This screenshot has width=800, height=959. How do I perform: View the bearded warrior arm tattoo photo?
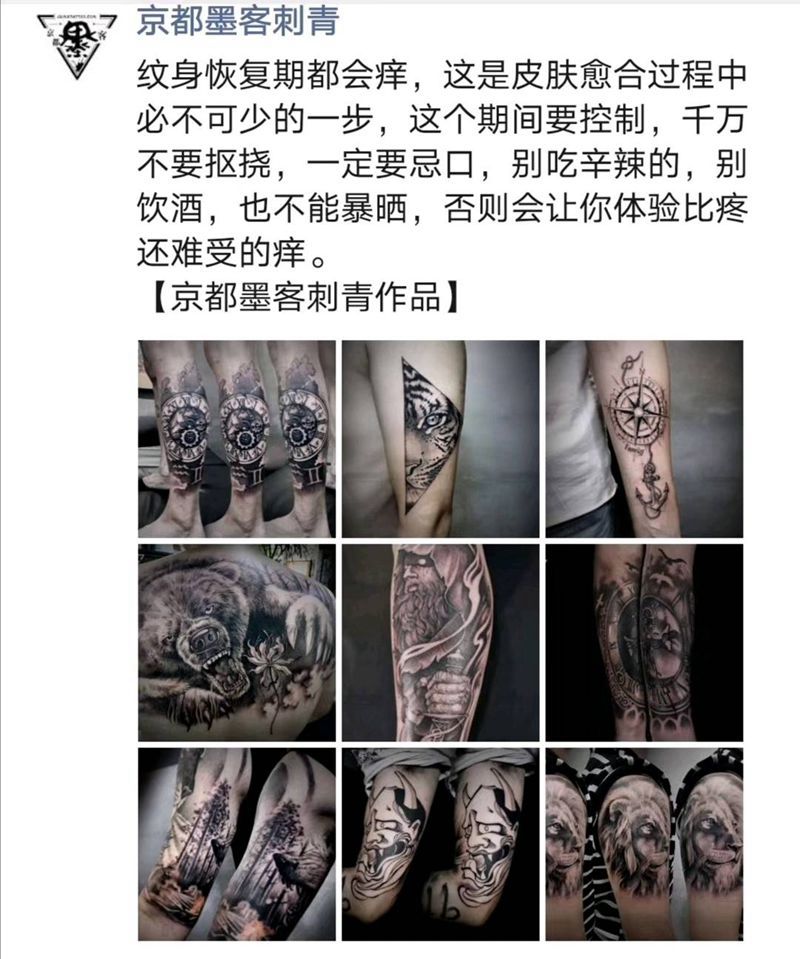[x=440, y=642]
